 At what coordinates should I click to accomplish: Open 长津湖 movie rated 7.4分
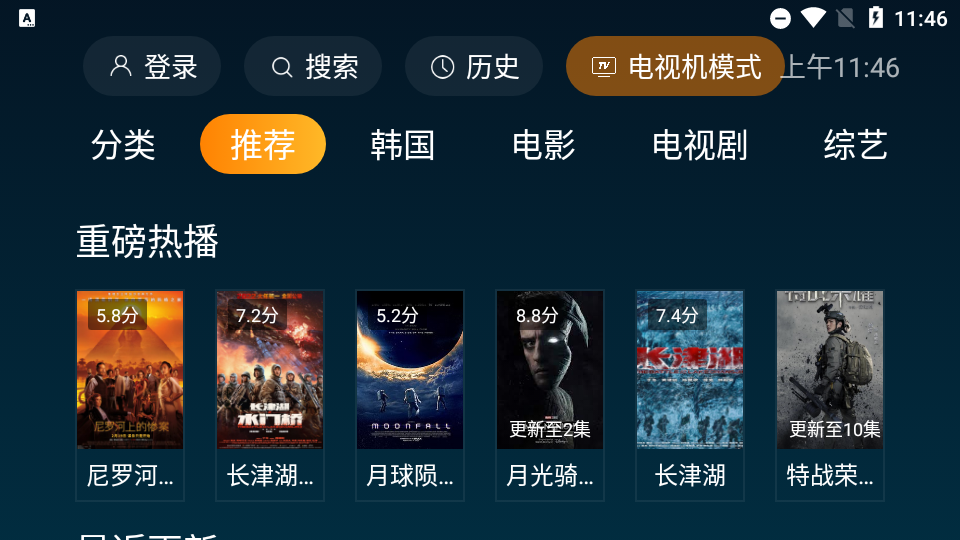coord(690,394)
